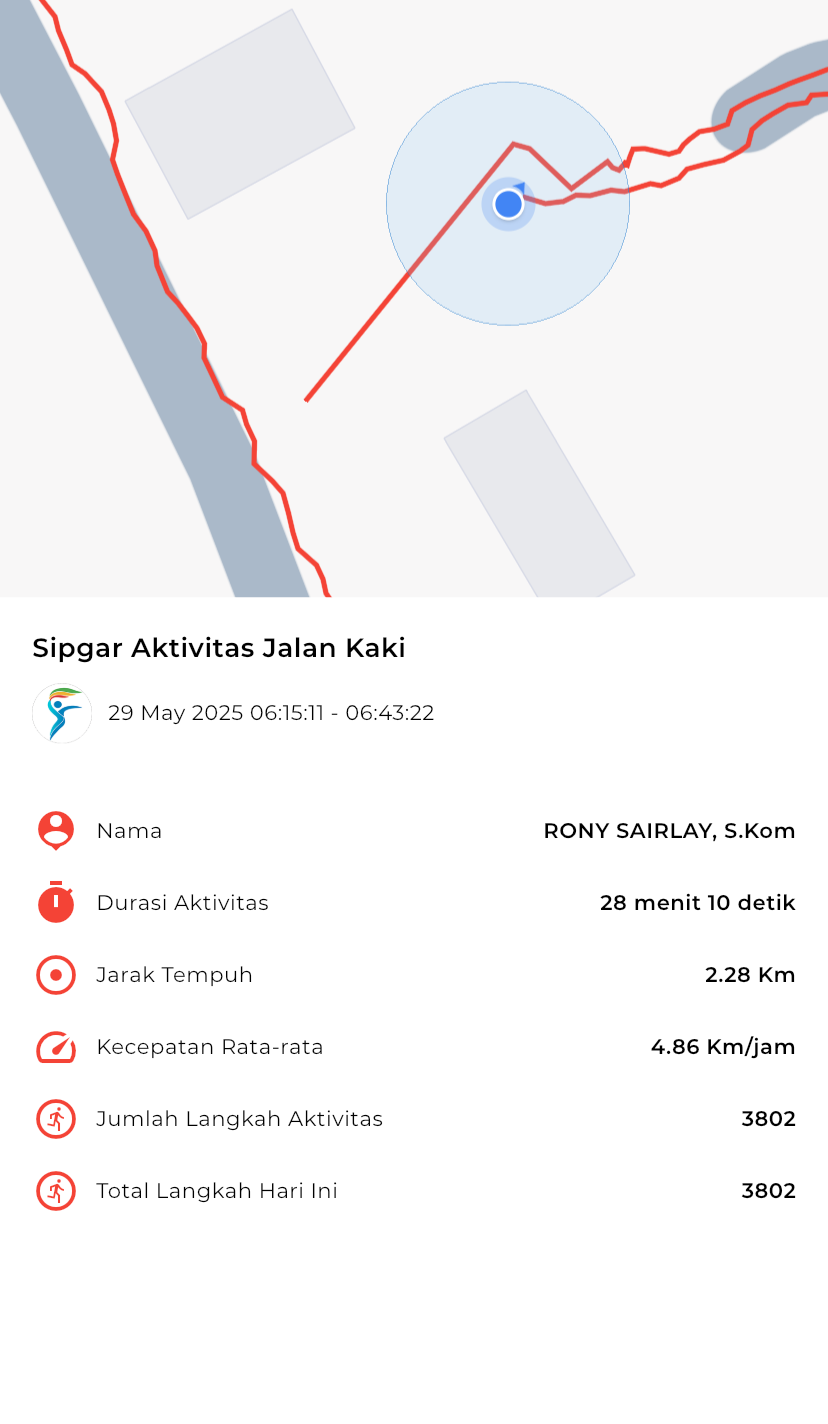Click the distance value 2.28 Km
828x1424 pixels.
pos(750,975)
